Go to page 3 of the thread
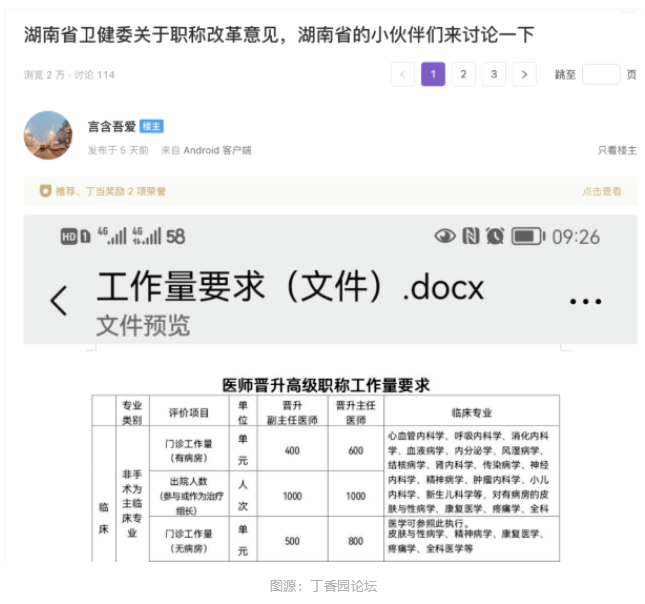Image resolution: width=645 pixels, height=604 pixels. 493,74
